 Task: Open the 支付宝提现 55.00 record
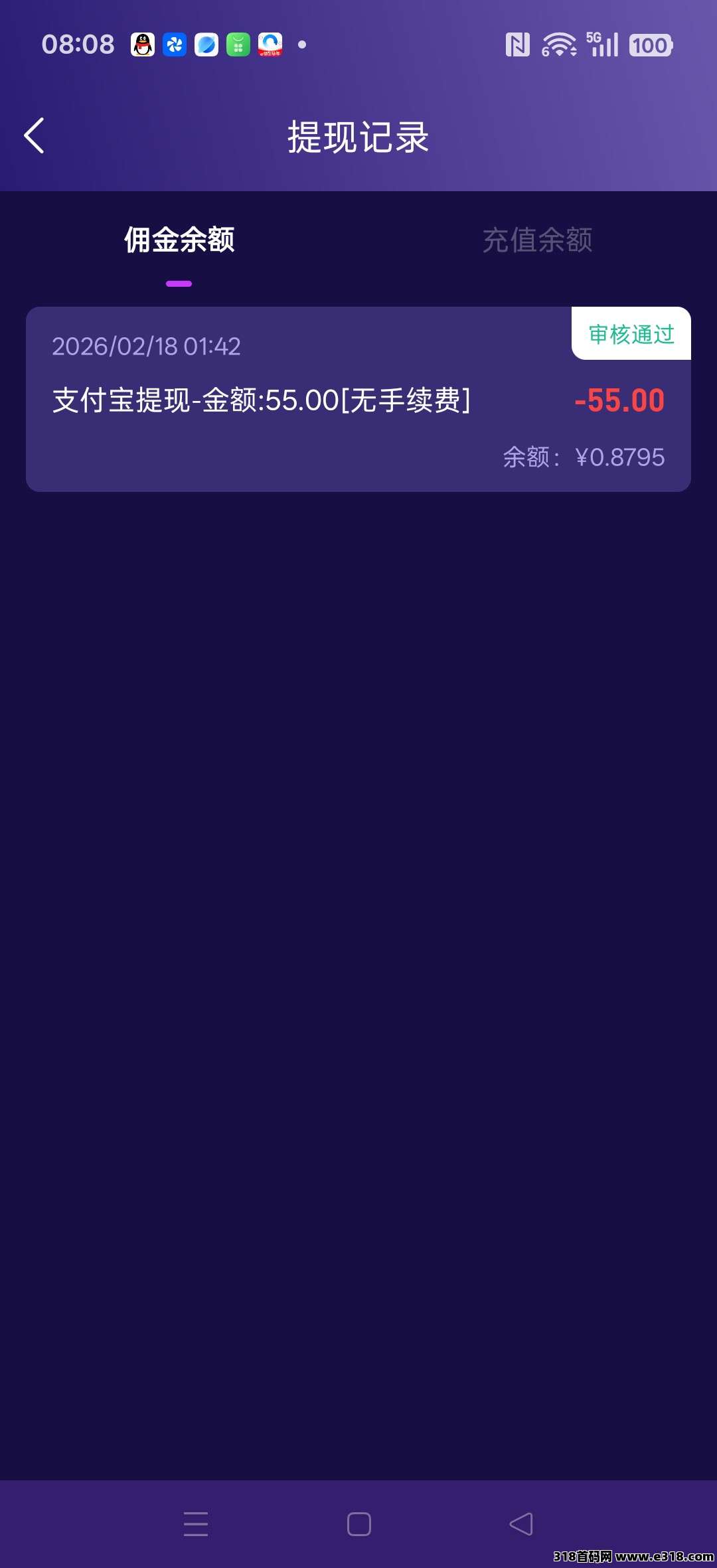coord(358,400)
